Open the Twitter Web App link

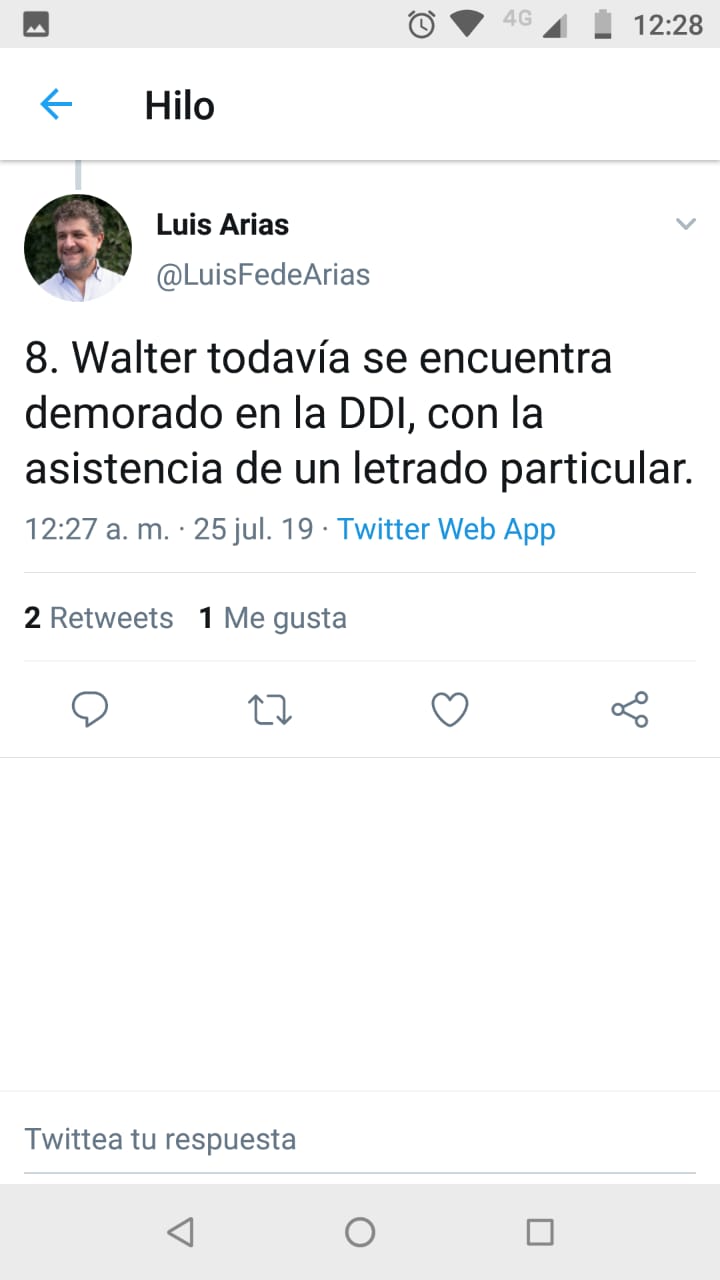[446, 529]
